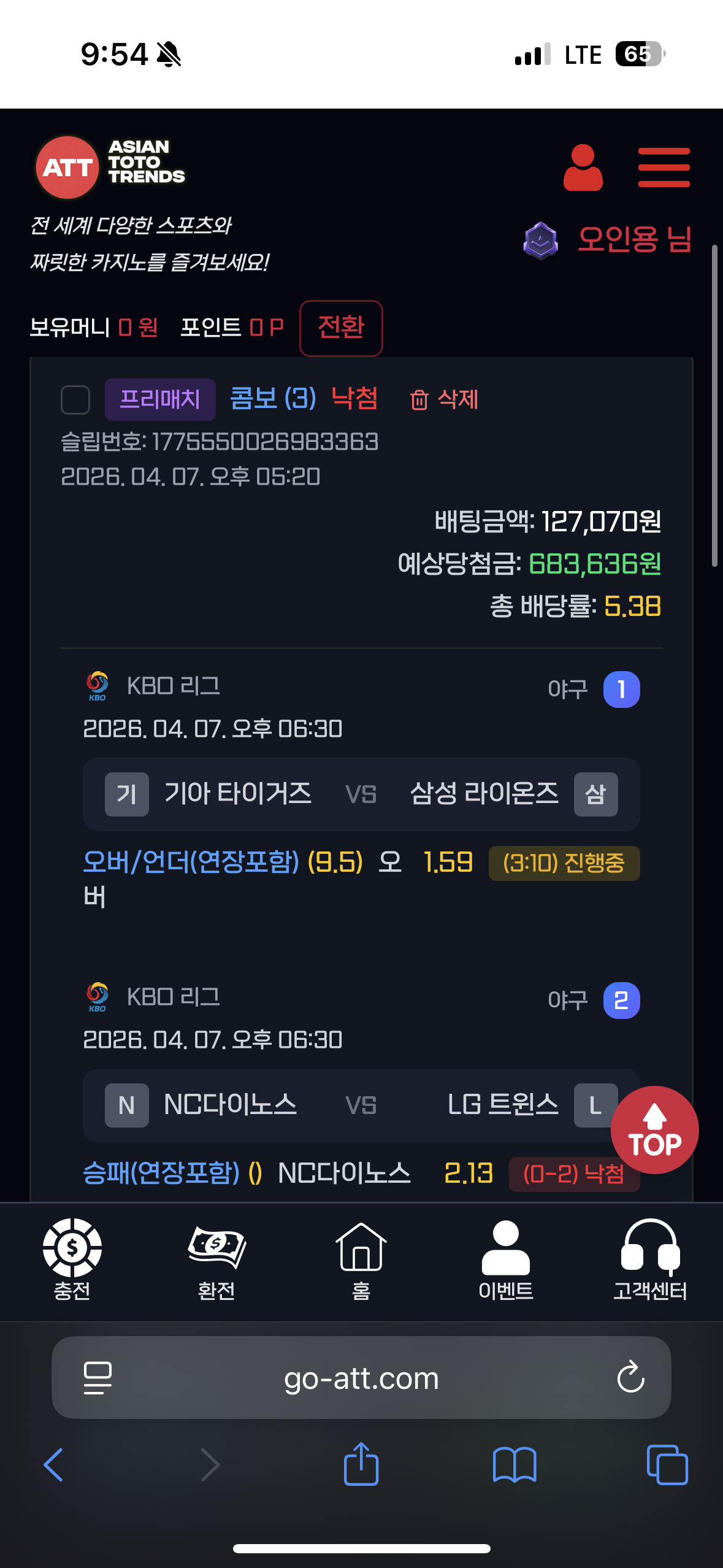Share this page from Safari toolbar
The image size is (723, 1568).
coord(361,1465)
